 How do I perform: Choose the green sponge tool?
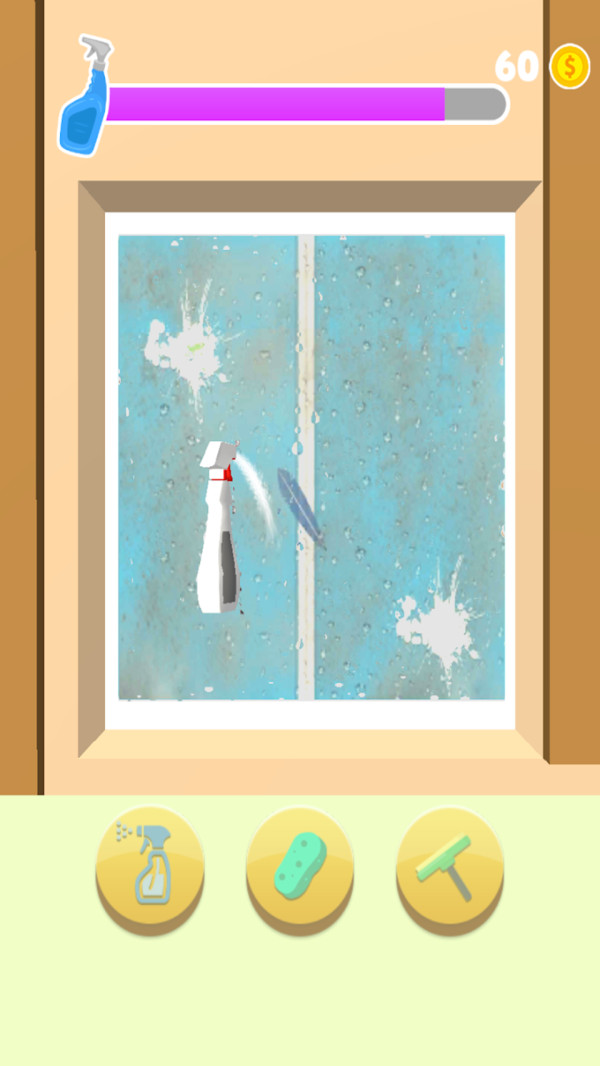coord(300,864)
